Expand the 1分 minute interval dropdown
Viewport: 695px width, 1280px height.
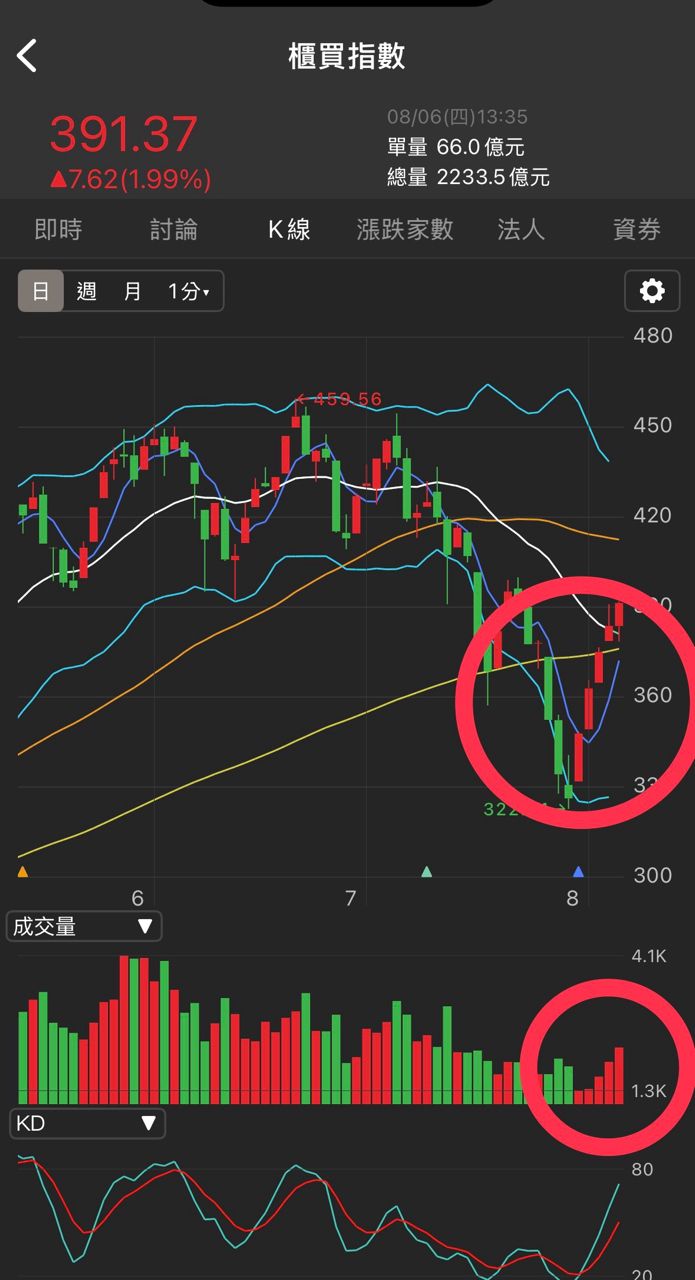click(x=189, y=291)
